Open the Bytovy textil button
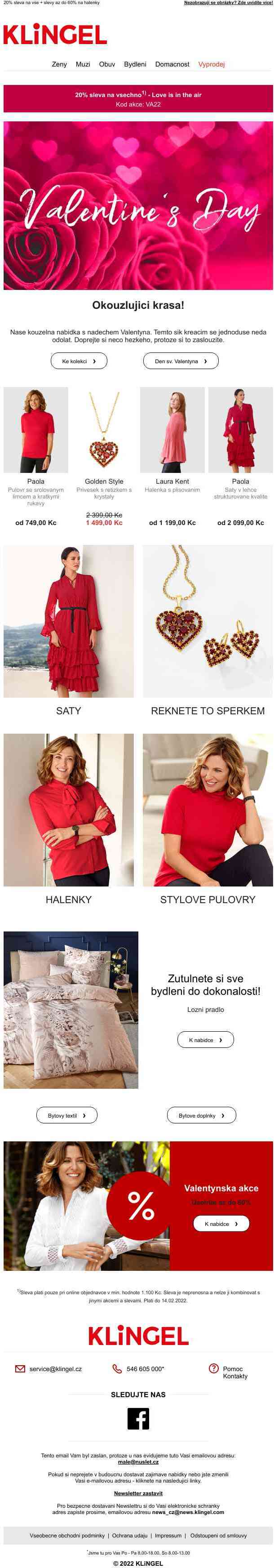Image resolution: width=274 pixels, height=1568 pixels. click(x=67, y=1116)
